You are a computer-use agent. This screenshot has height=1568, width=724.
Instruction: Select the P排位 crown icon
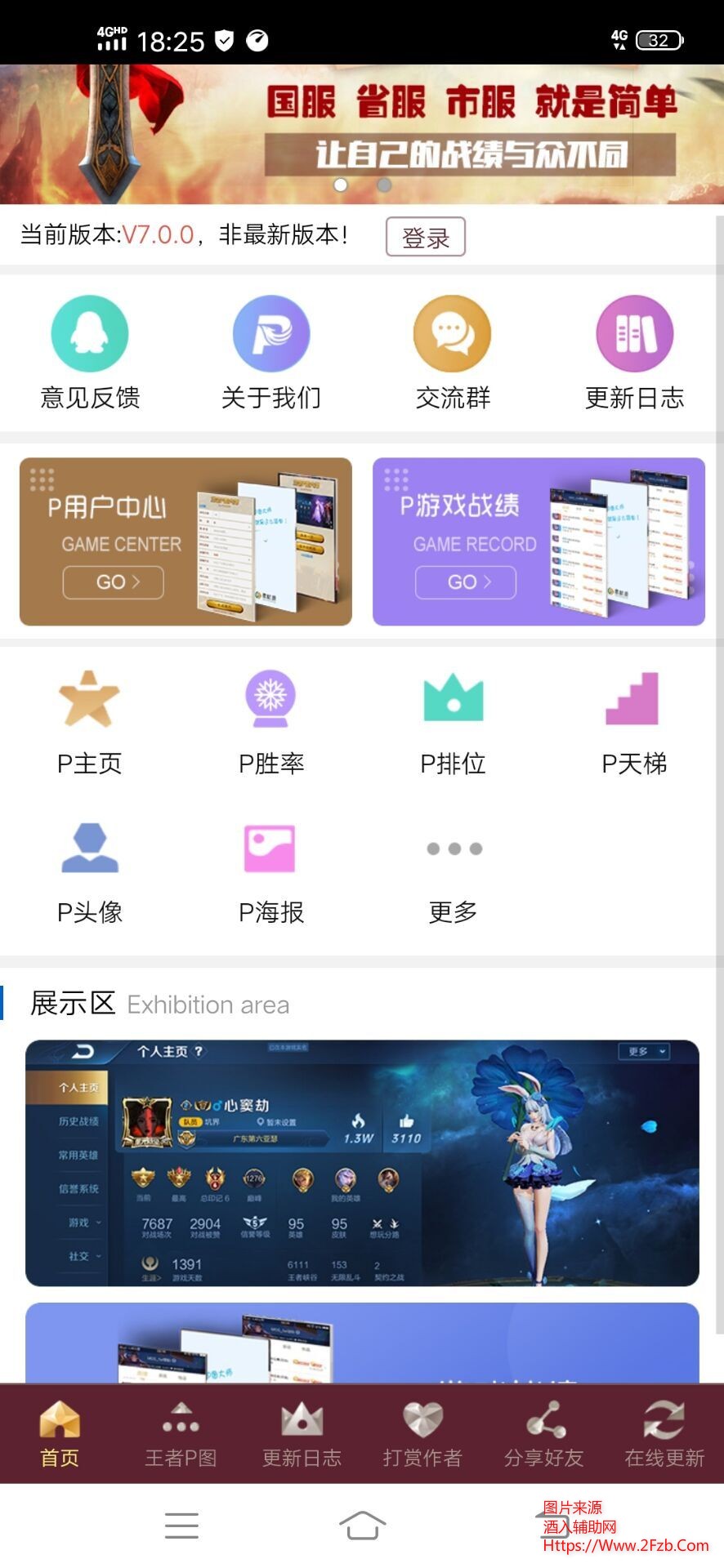(453, 700)
